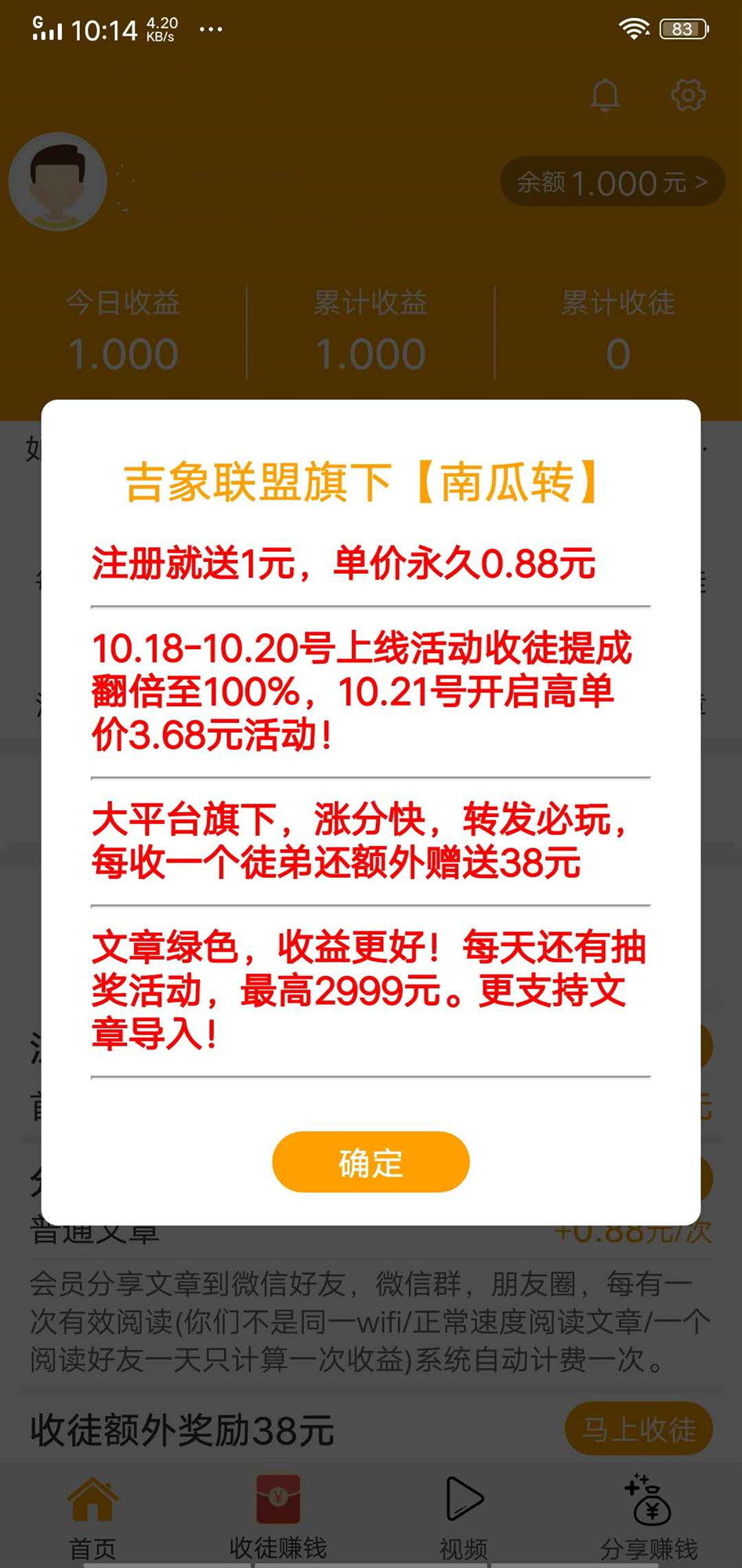
Task: Check 累计收益 total earnings figure
Action: [371, 353]
